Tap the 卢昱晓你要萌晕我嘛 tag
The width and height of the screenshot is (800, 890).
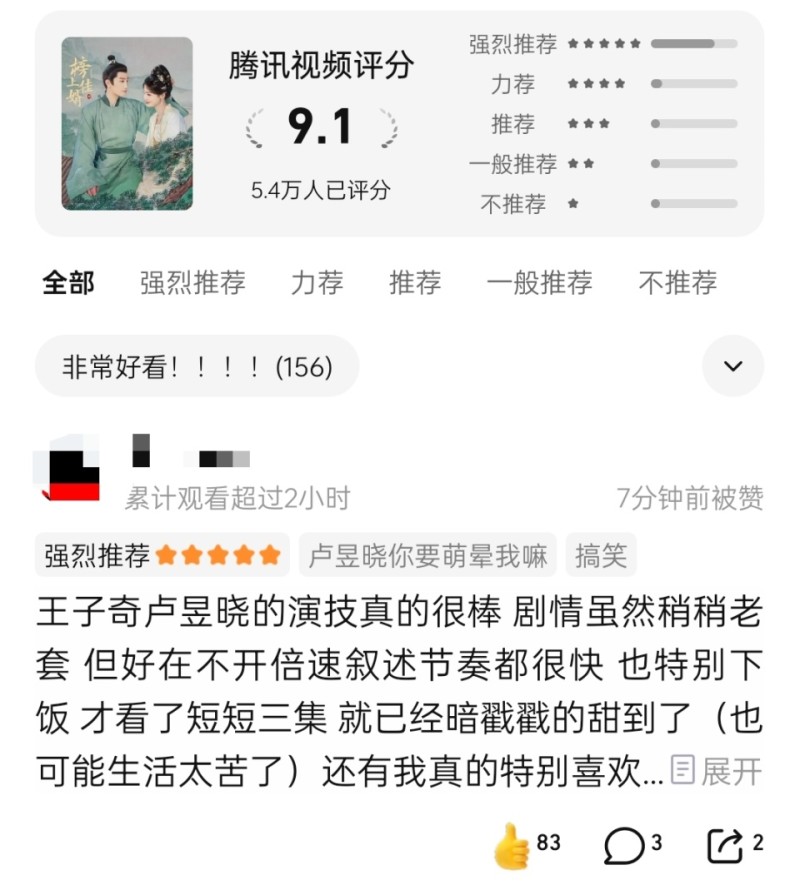click(427, 555)
